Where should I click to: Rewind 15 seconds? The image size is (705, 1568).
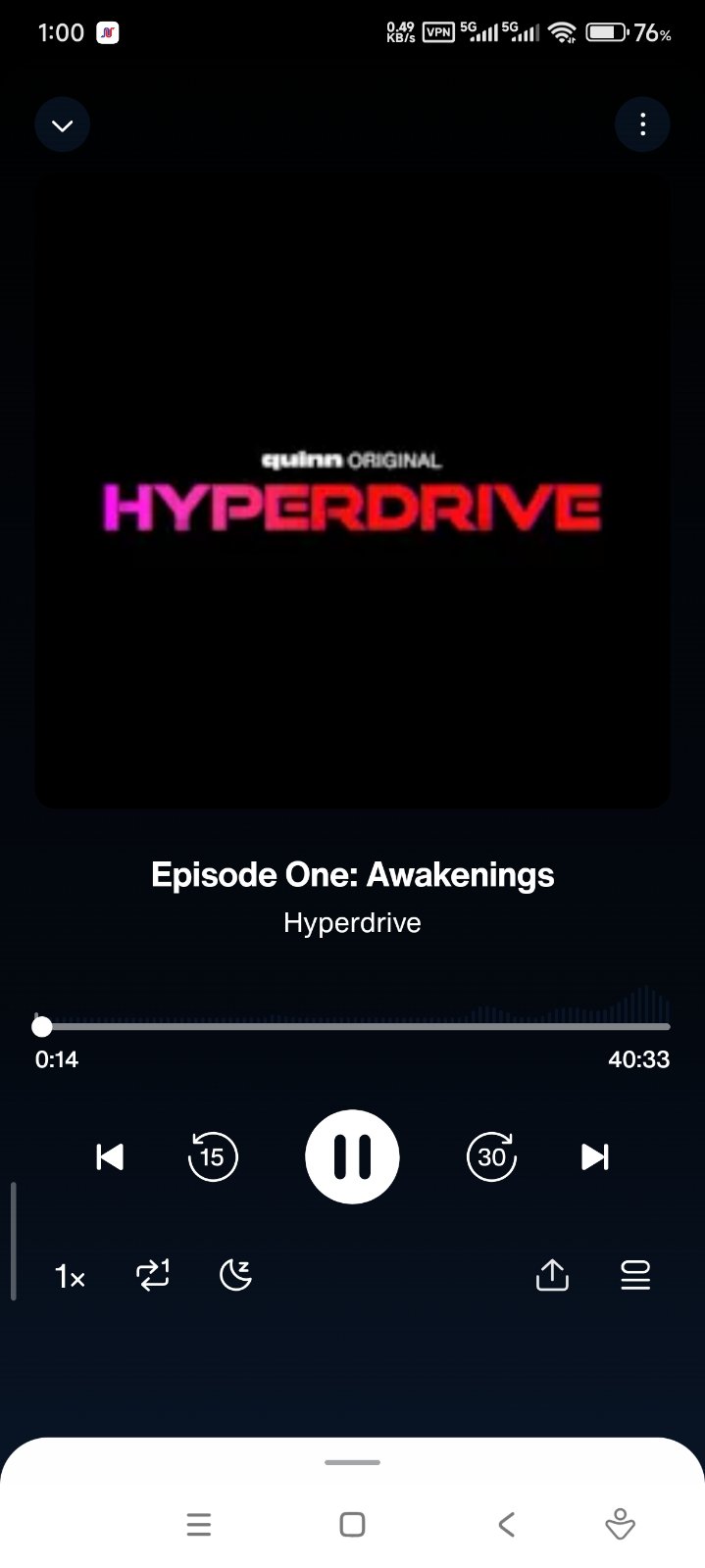213,1156
